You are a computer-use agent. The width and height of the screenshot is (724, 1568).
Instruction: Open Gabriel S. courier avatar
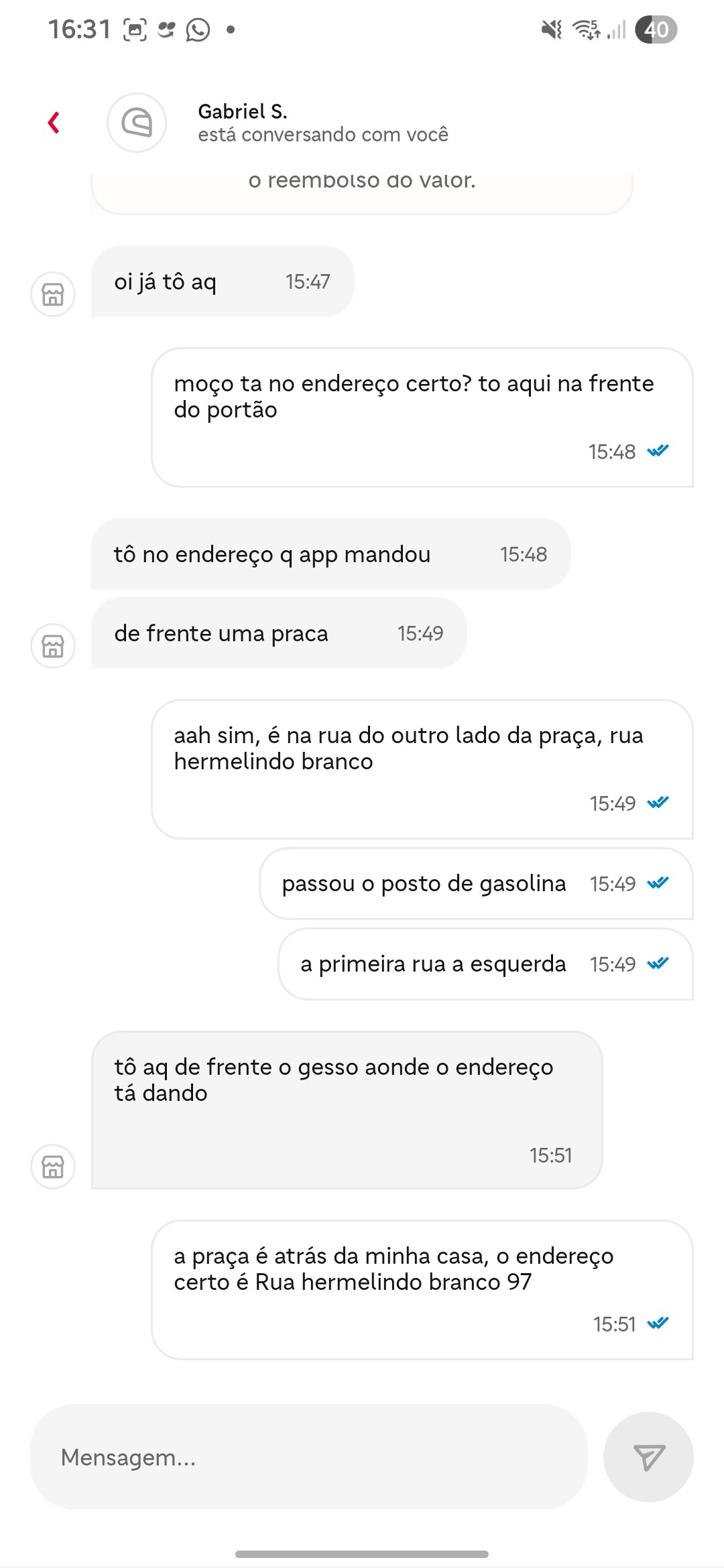(x=137, y=123)
